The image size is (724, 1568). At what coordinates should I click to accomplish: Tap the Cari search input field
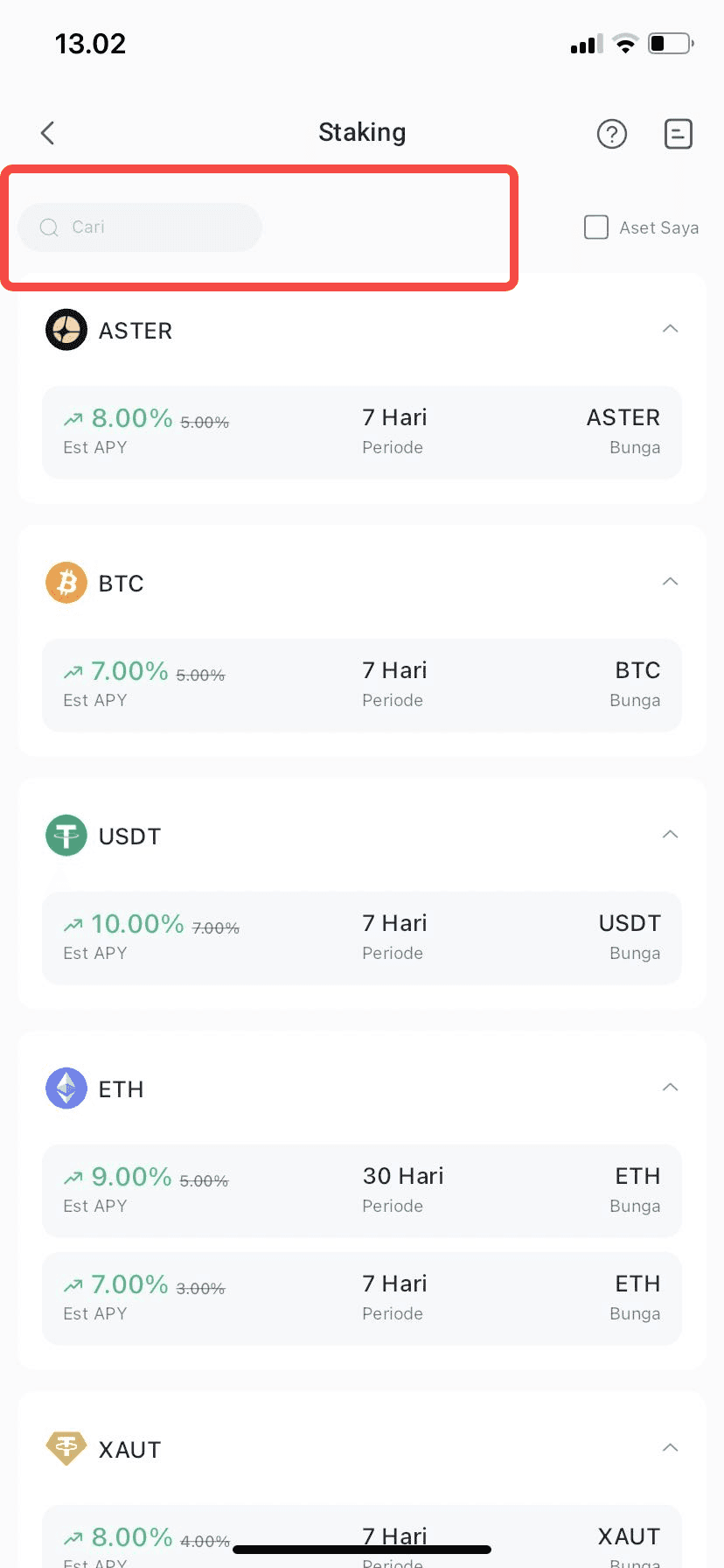(x=140, y=227)
